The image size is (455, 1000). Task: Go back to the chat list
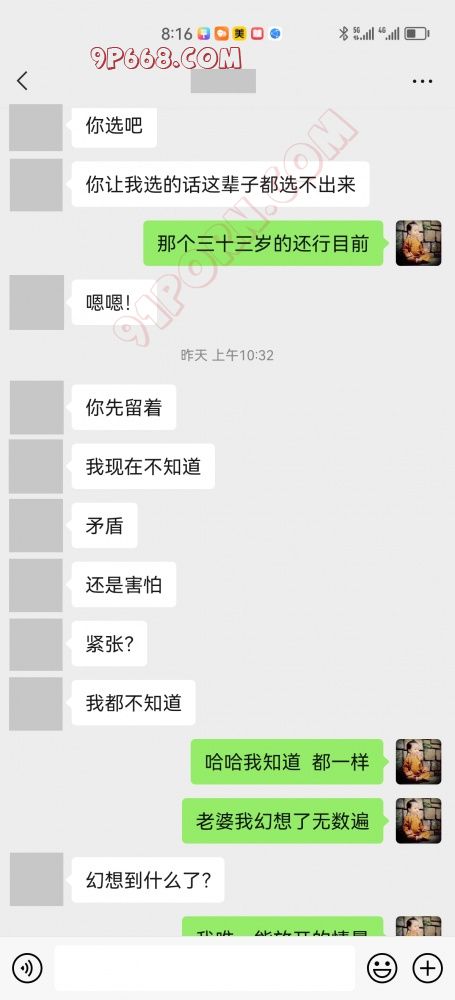[22, 81]
